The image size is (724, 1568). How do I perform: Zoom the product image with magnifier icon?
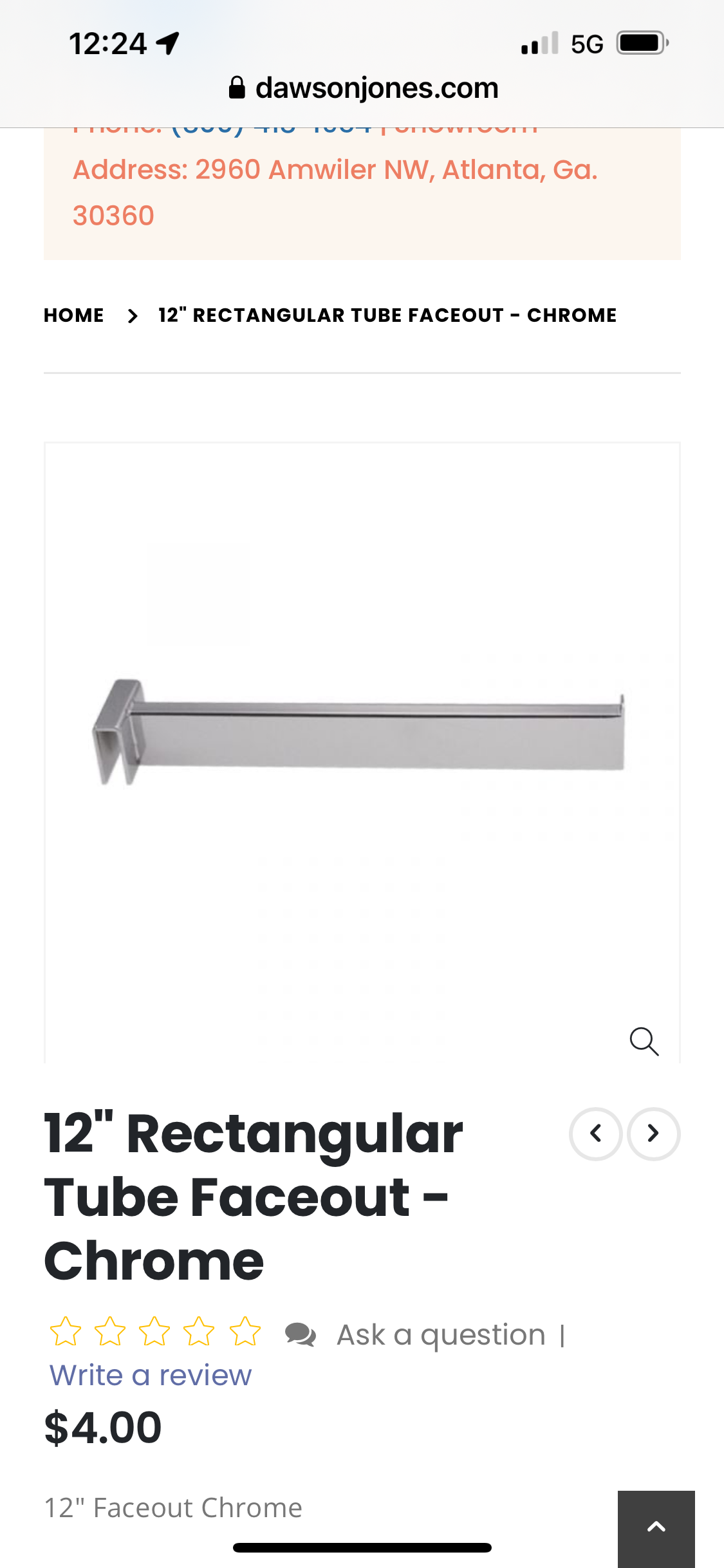pyautogui.click(x=644, y=1041)
